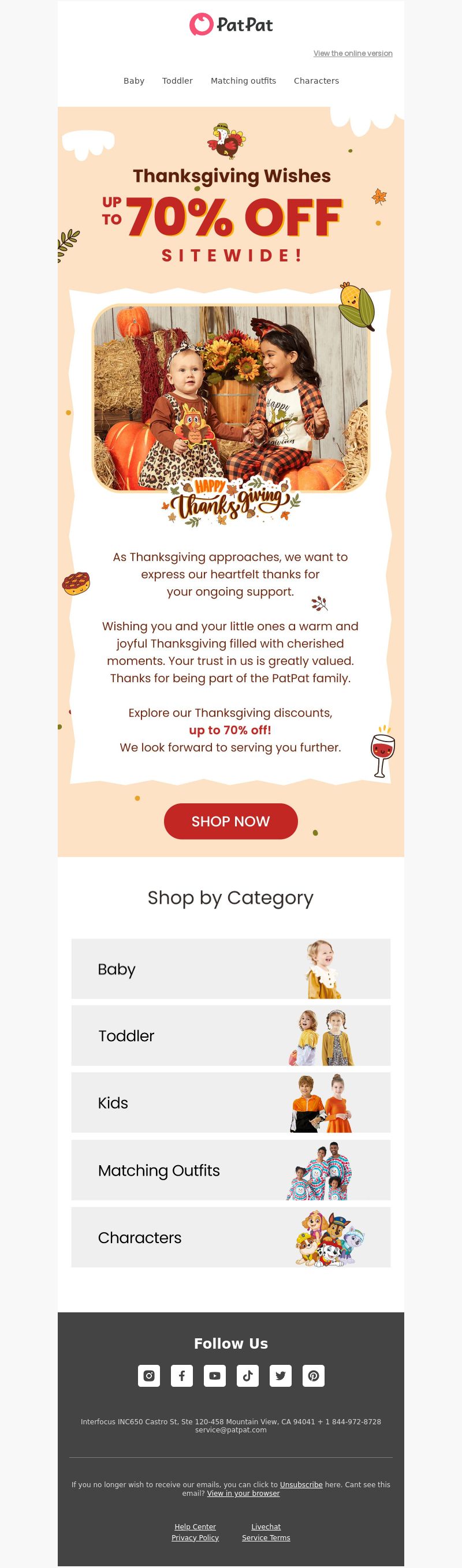The width and height of the screenshot is (462, 1568).
Task: Open Matching outfits in the top menu
Action: point(243,81)
